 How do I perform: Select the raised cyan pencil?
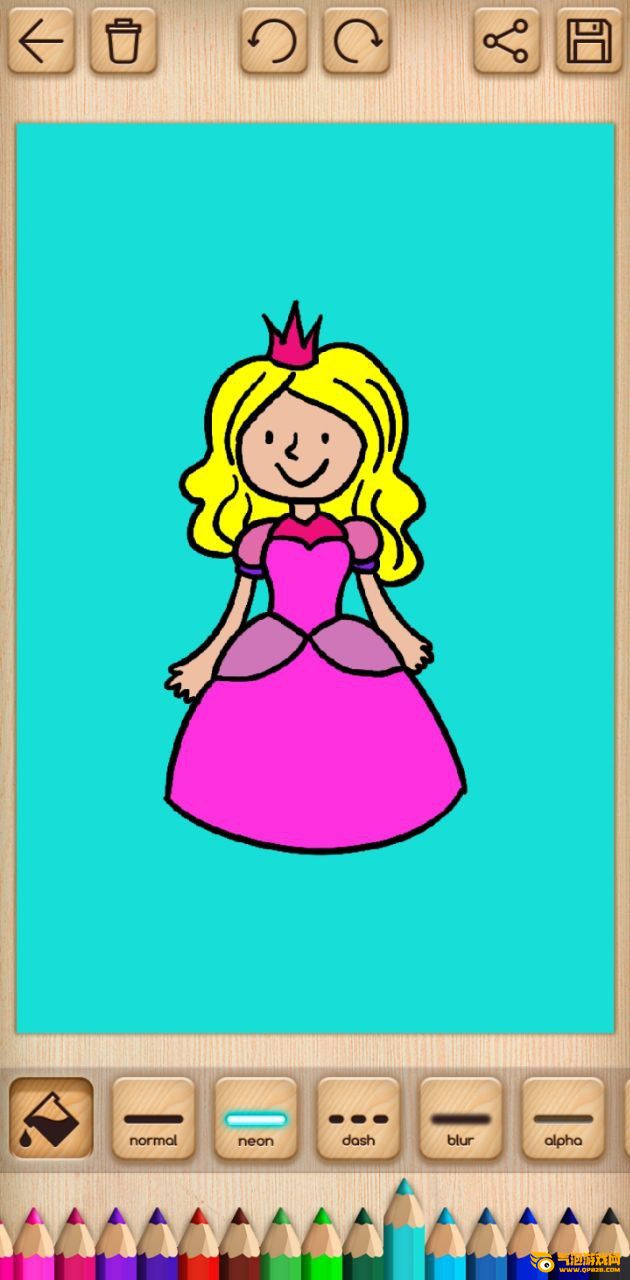[404, 1235]
